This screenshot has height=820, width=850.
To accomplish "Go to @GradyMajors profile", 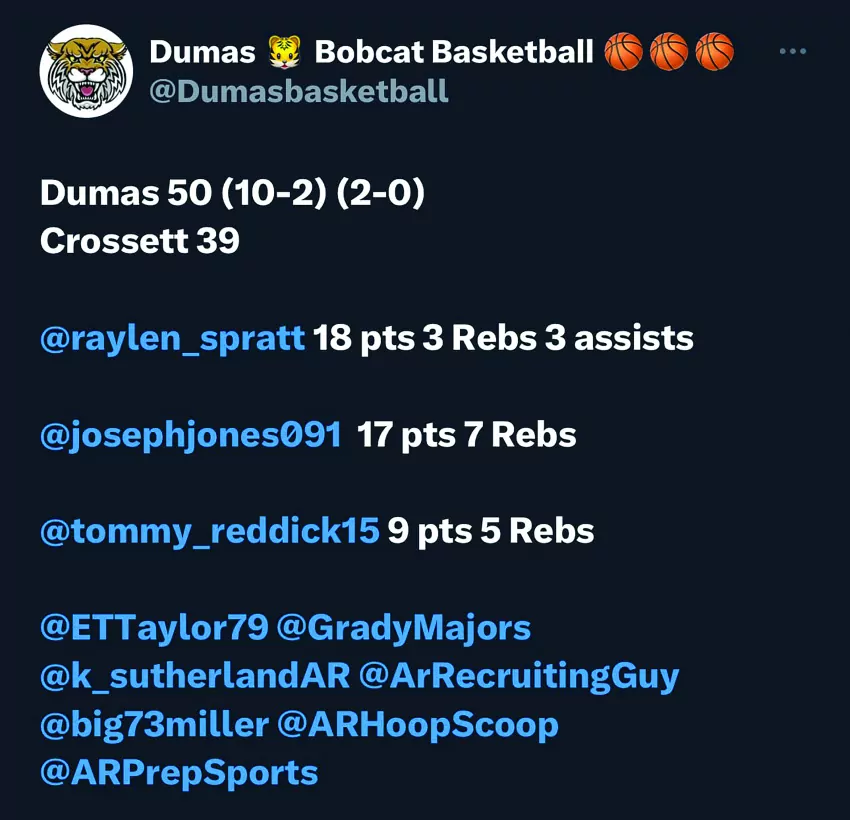I will tap(403, 628).
